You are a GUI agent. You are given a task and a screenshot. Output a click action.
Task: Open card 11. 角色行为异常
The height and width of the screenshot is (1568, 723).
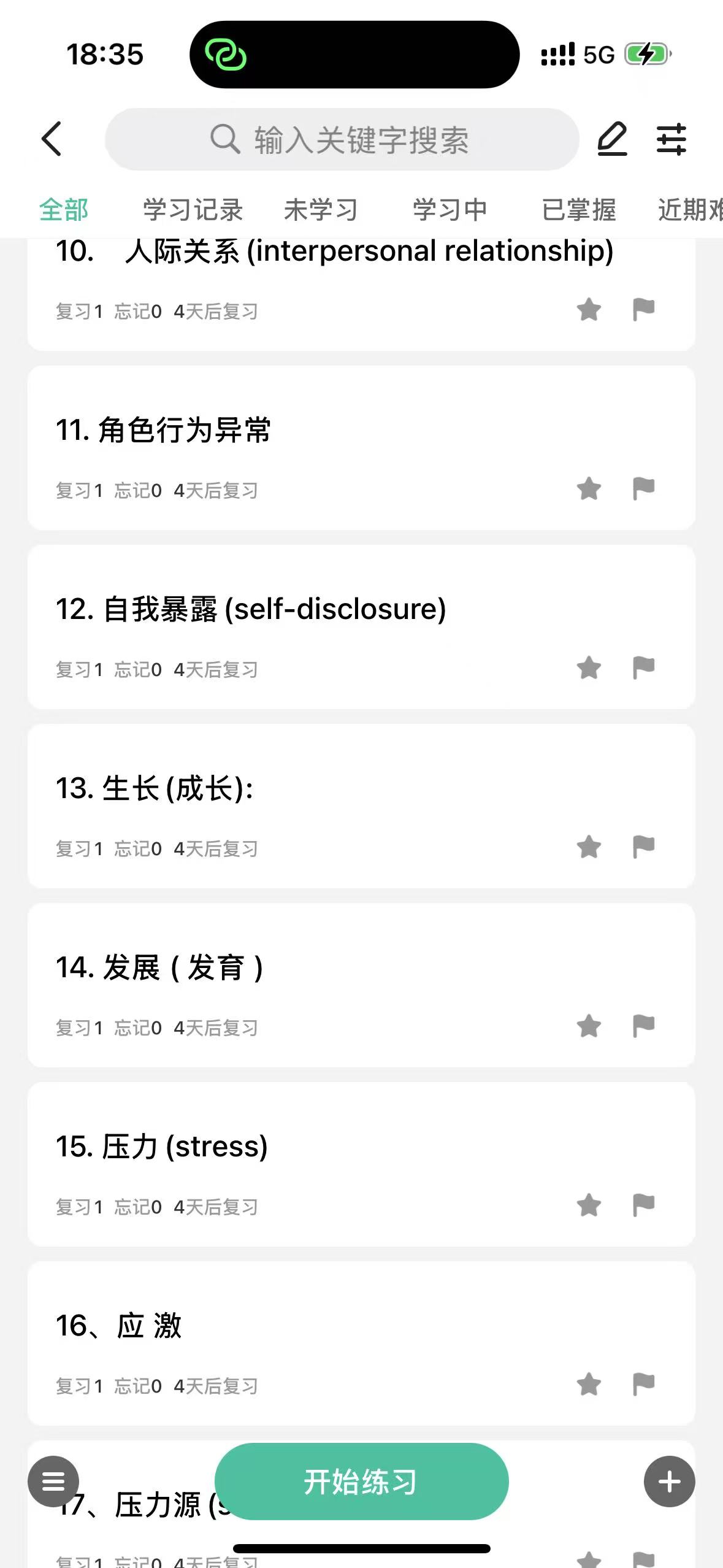361,448
